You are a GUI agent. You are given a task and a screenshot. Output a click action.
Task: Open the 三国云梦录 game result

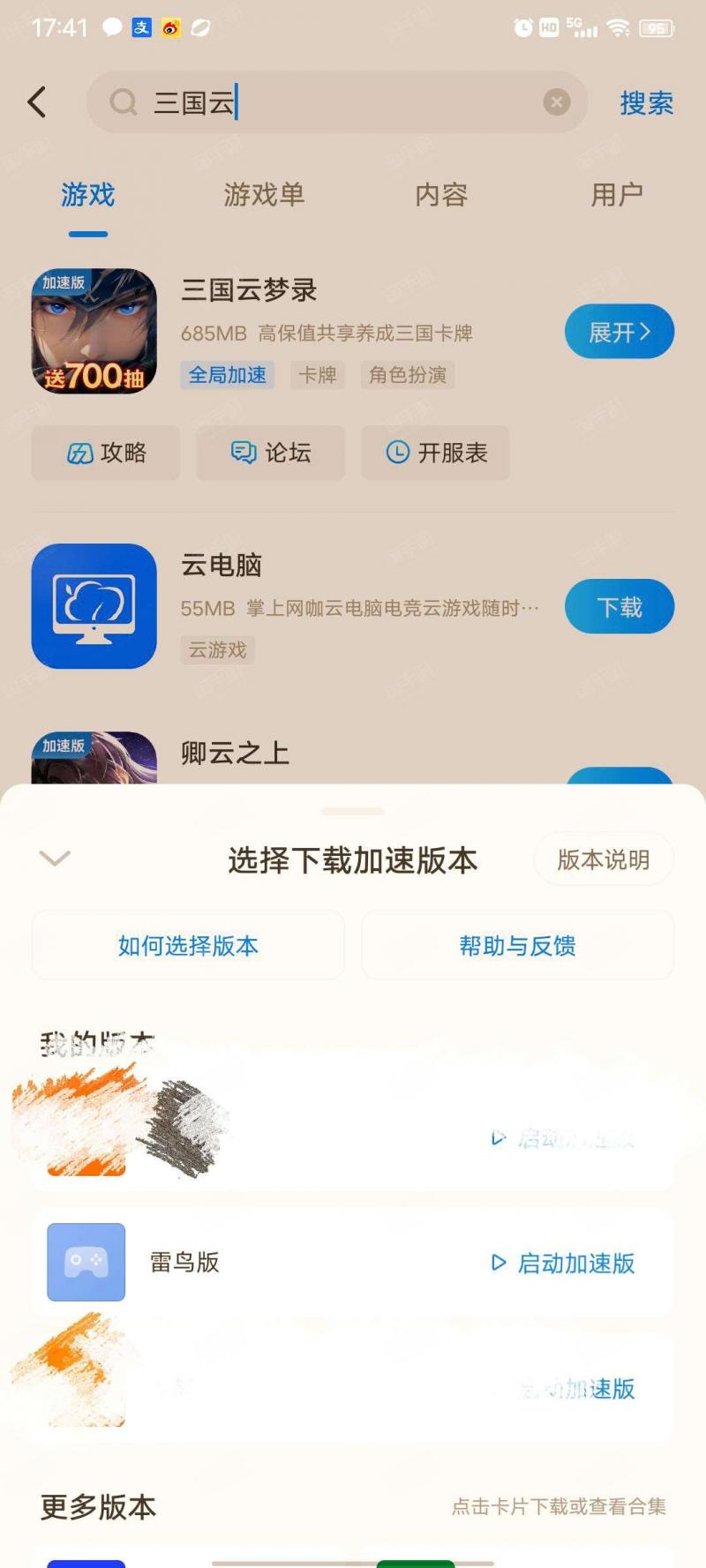click(x=249, y=289)
